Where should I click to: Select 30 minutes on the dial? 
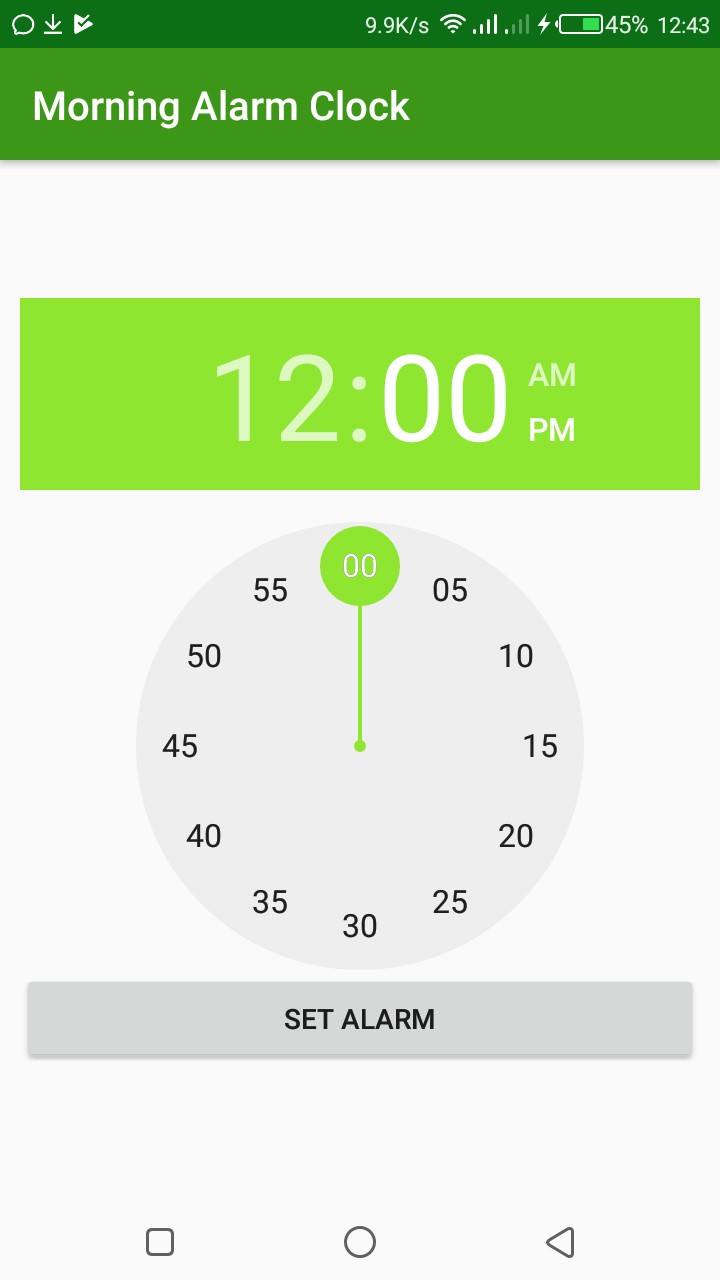pyautogui.click(x=360, y=926)
